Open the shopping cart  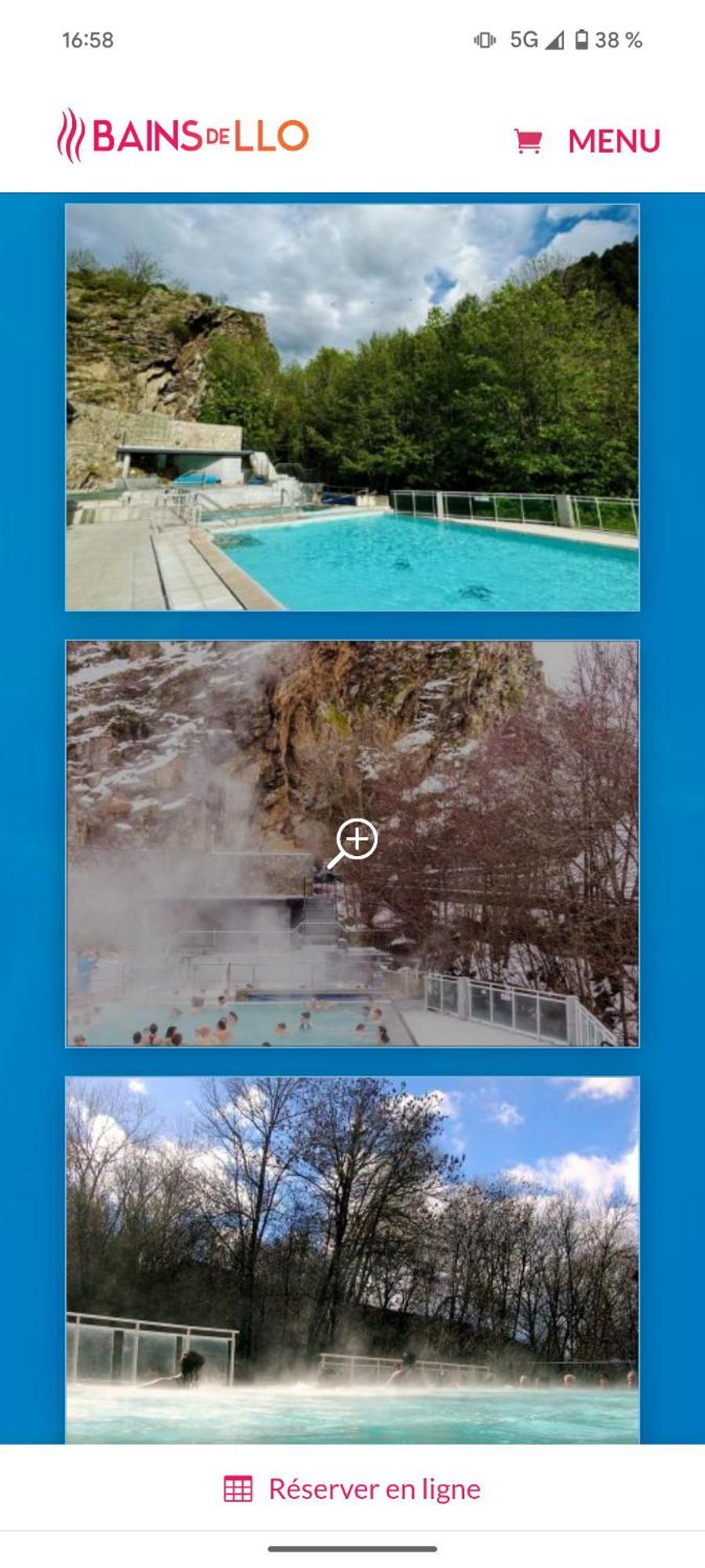click(x=528, y=141)
